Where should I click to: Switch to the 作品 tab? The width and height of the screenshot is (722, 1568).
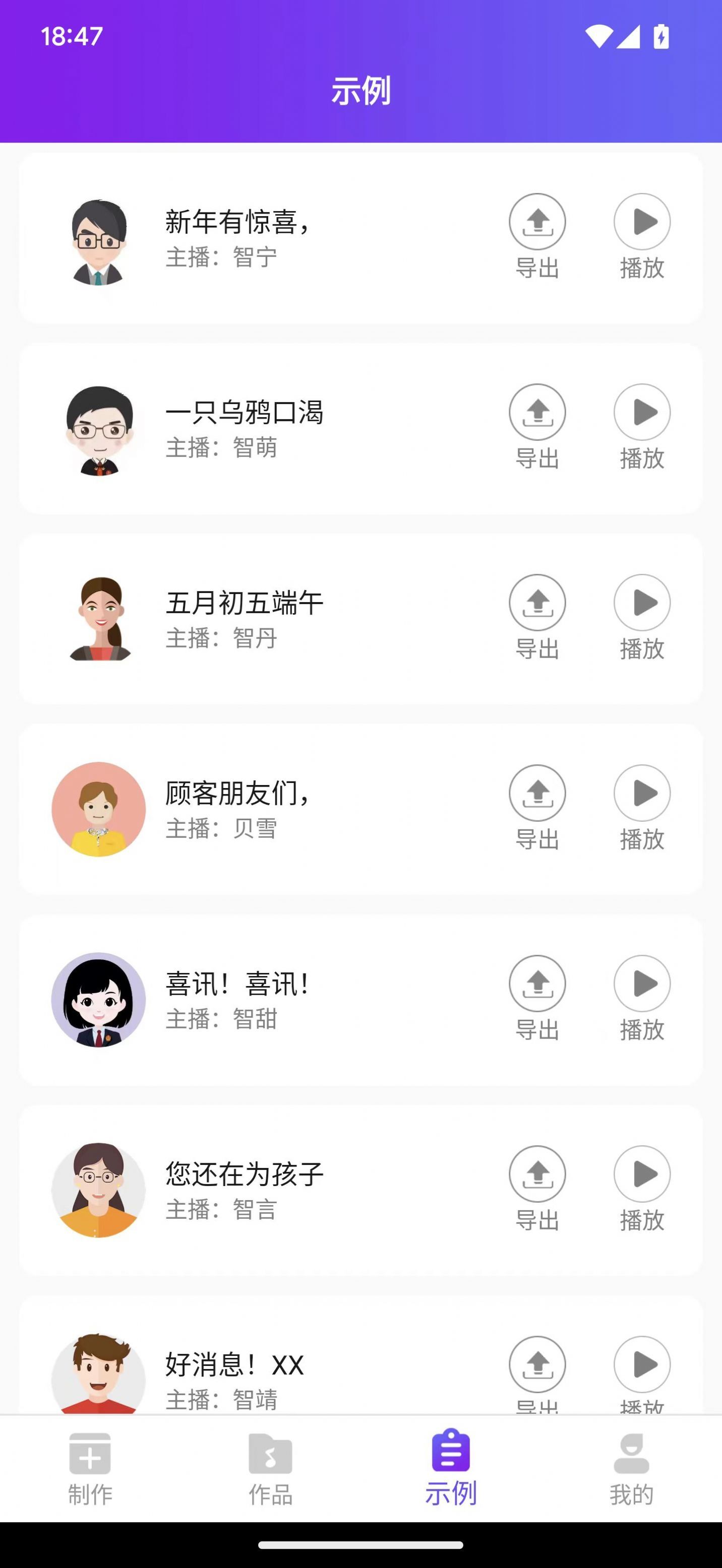coord(271,1469)
